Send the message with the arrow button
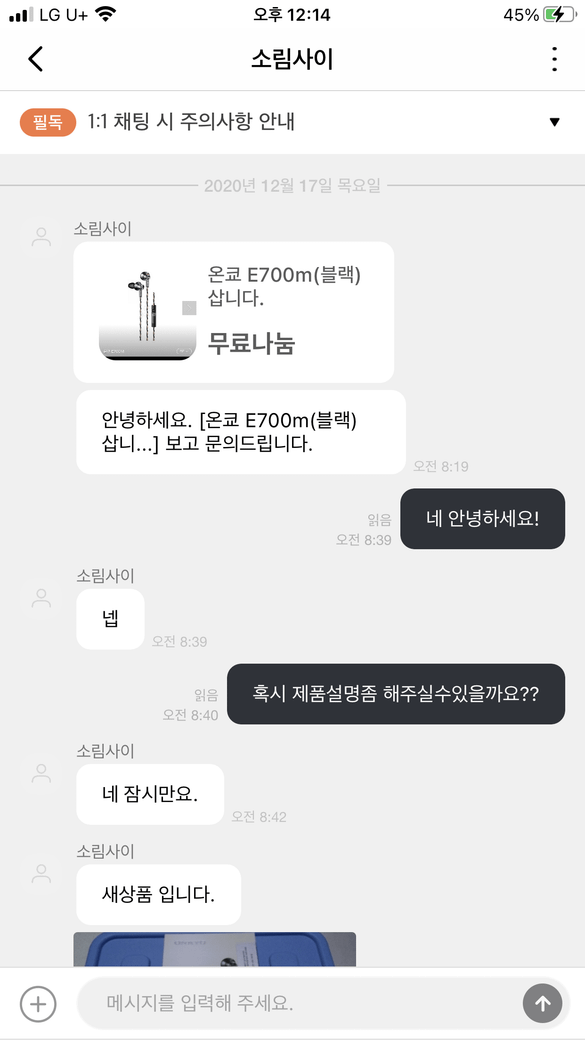585x1040 pixels. click(x=542, y=1004)
